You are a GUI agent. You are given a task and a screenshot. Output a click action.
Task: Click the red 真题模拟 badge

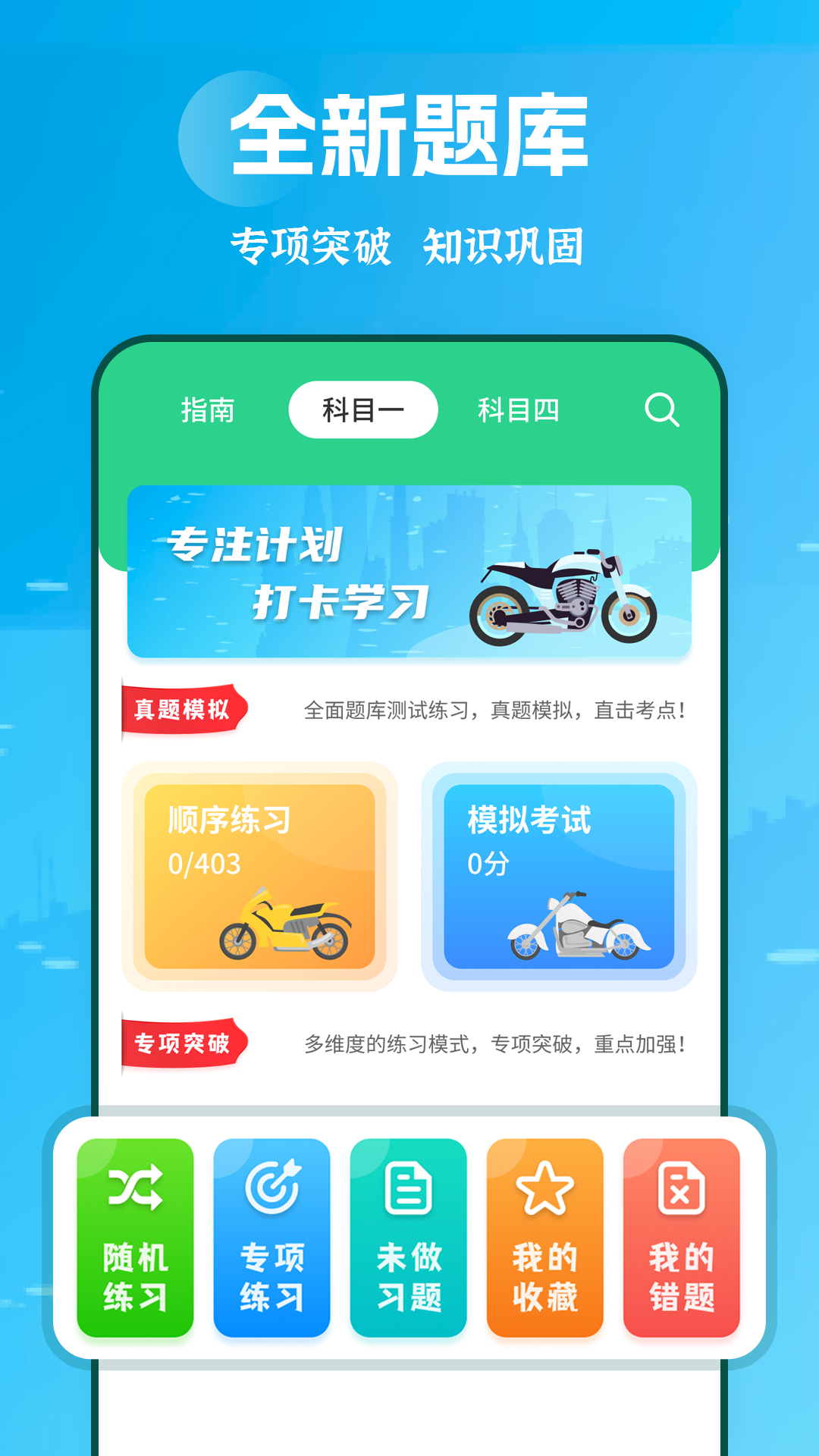[182, 709]
